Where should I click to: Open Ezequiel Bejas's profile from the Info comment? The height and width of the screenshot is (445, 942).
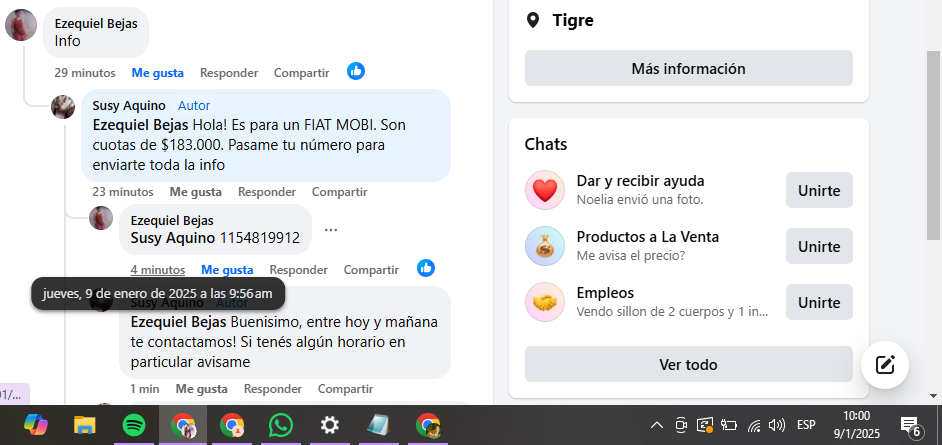coord(96,22)
